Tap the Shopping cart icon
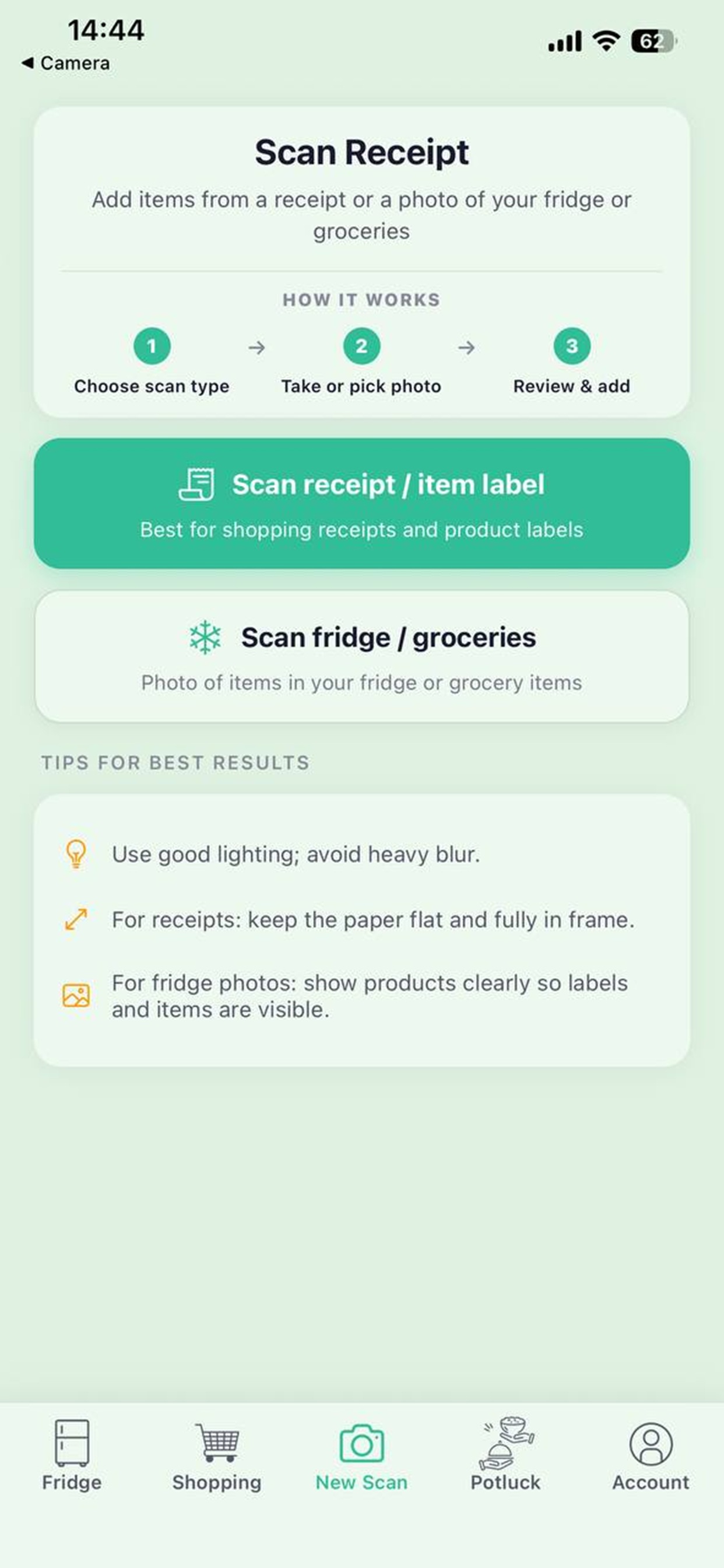This screenshot has height=1568, width=724. point(217,1444)
